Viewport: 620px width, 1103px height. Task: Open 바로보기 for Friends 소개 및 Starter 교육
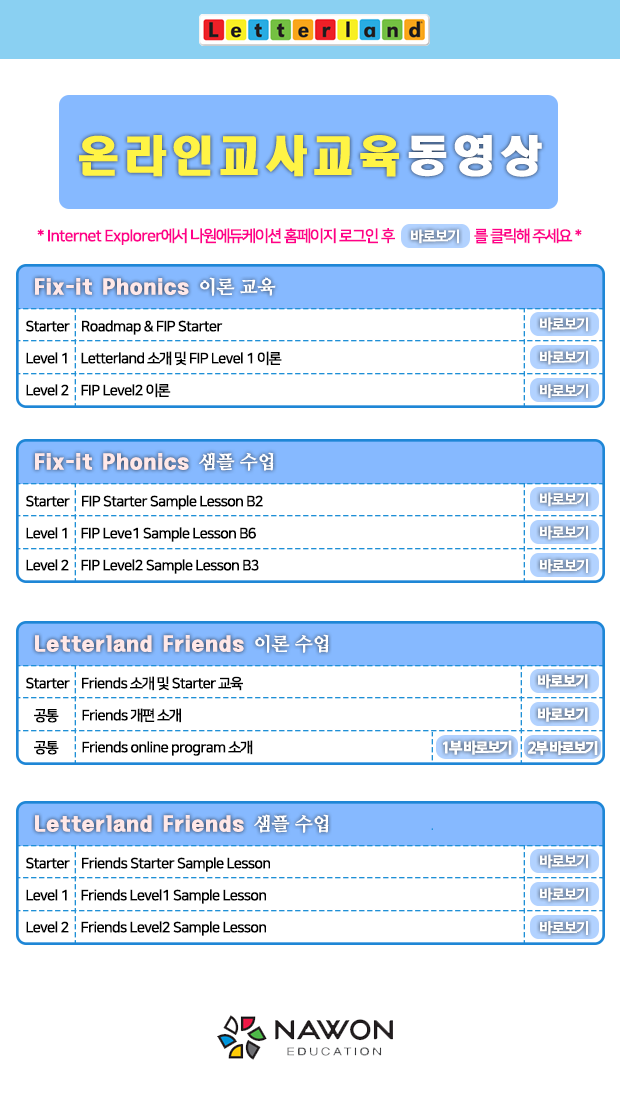(x=564, y=681)
